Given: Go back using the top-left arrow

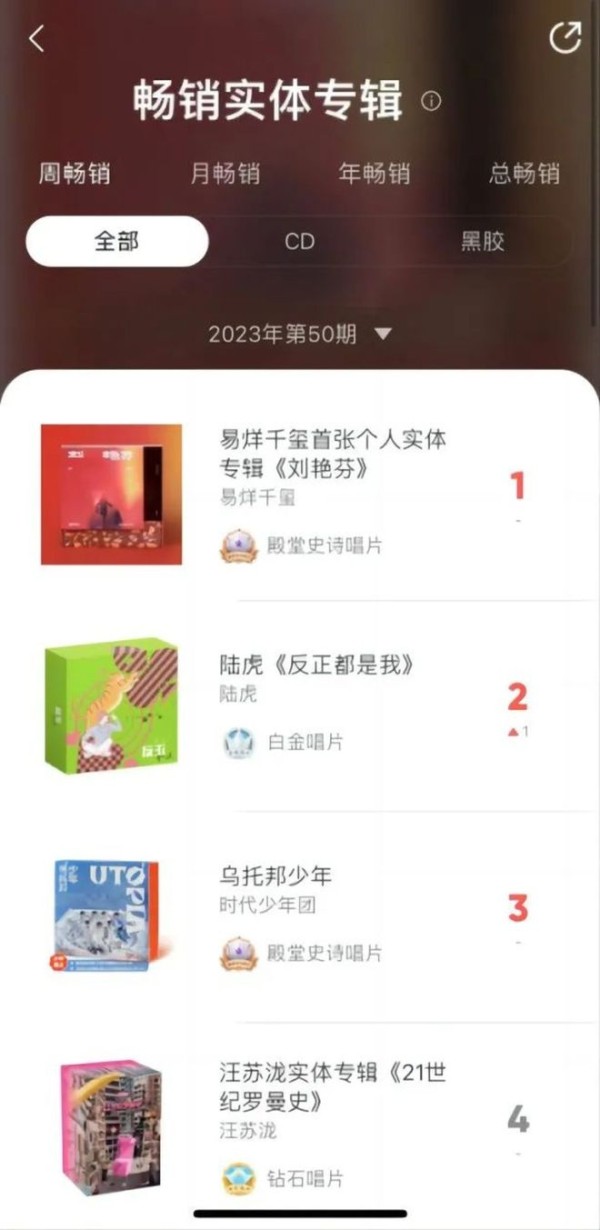Looking at the screenshot, I should 37,39.
